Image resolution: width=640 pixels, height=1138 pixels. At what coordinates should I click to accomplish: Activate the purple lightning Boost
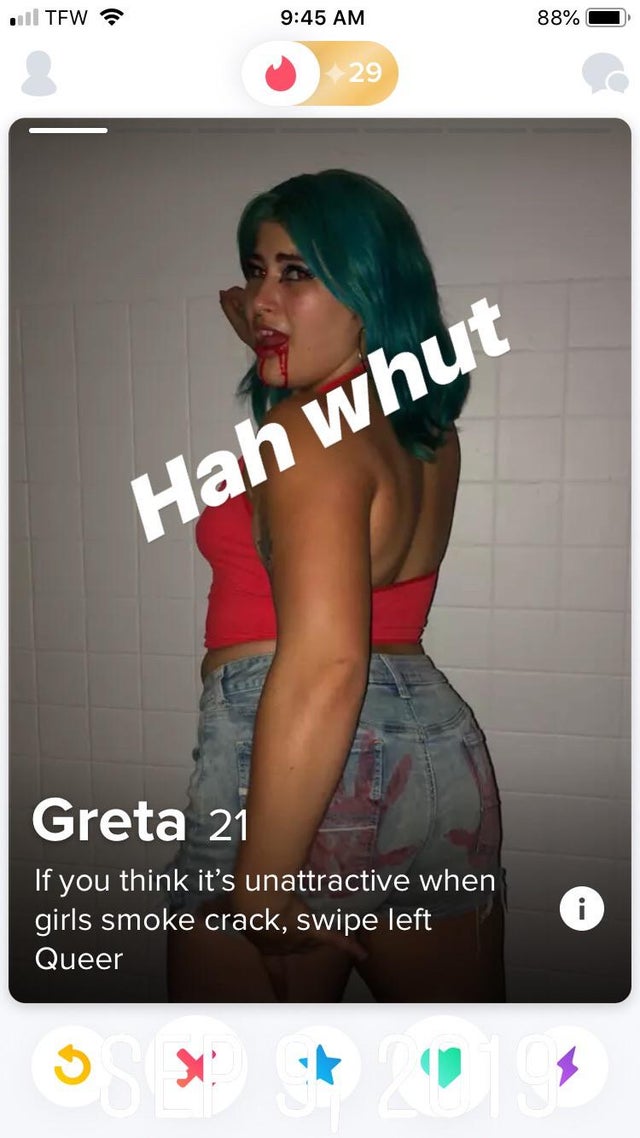[x=568, y=1067]
